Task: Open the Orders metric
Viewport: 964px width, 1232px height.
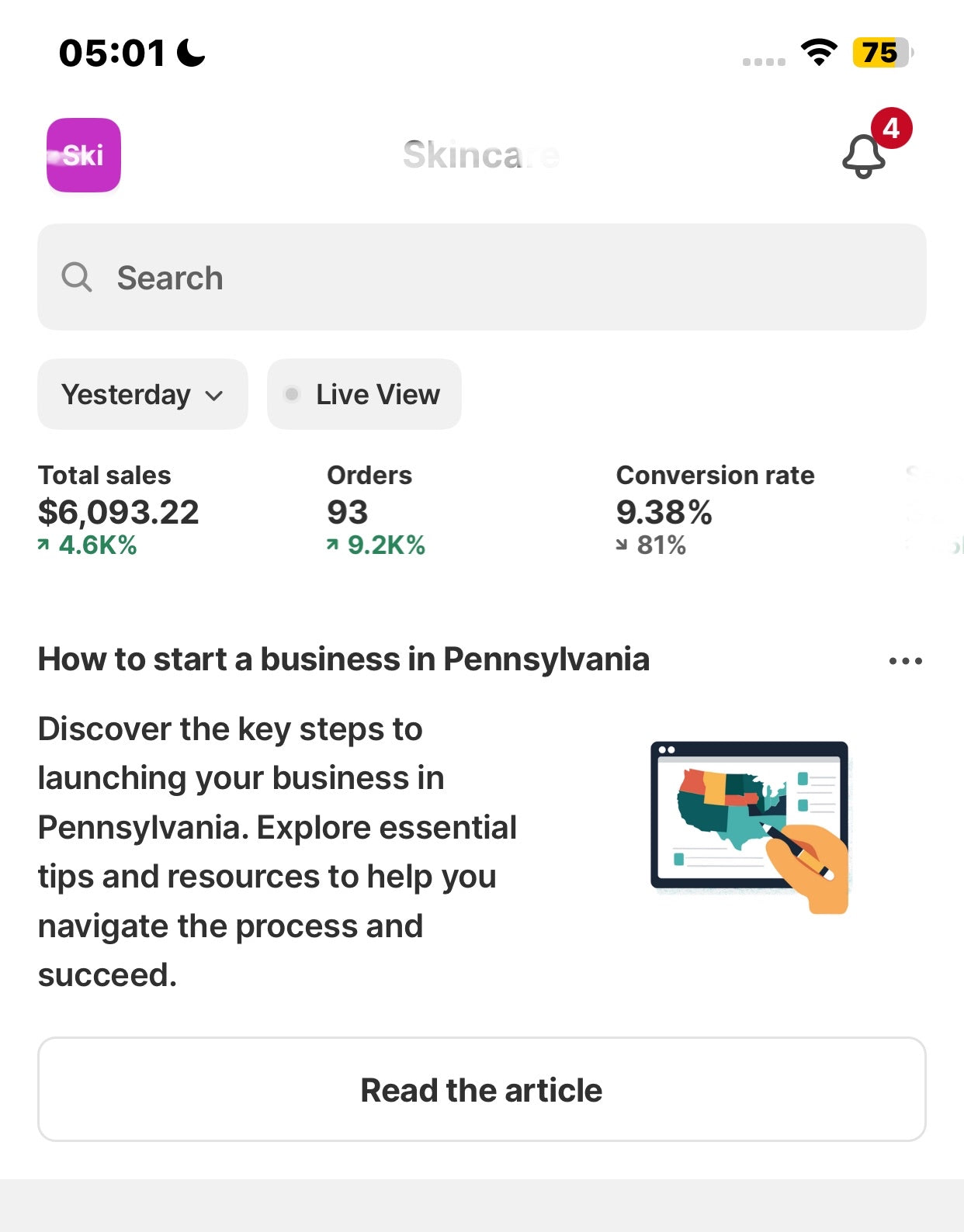Action: point(376,510)
